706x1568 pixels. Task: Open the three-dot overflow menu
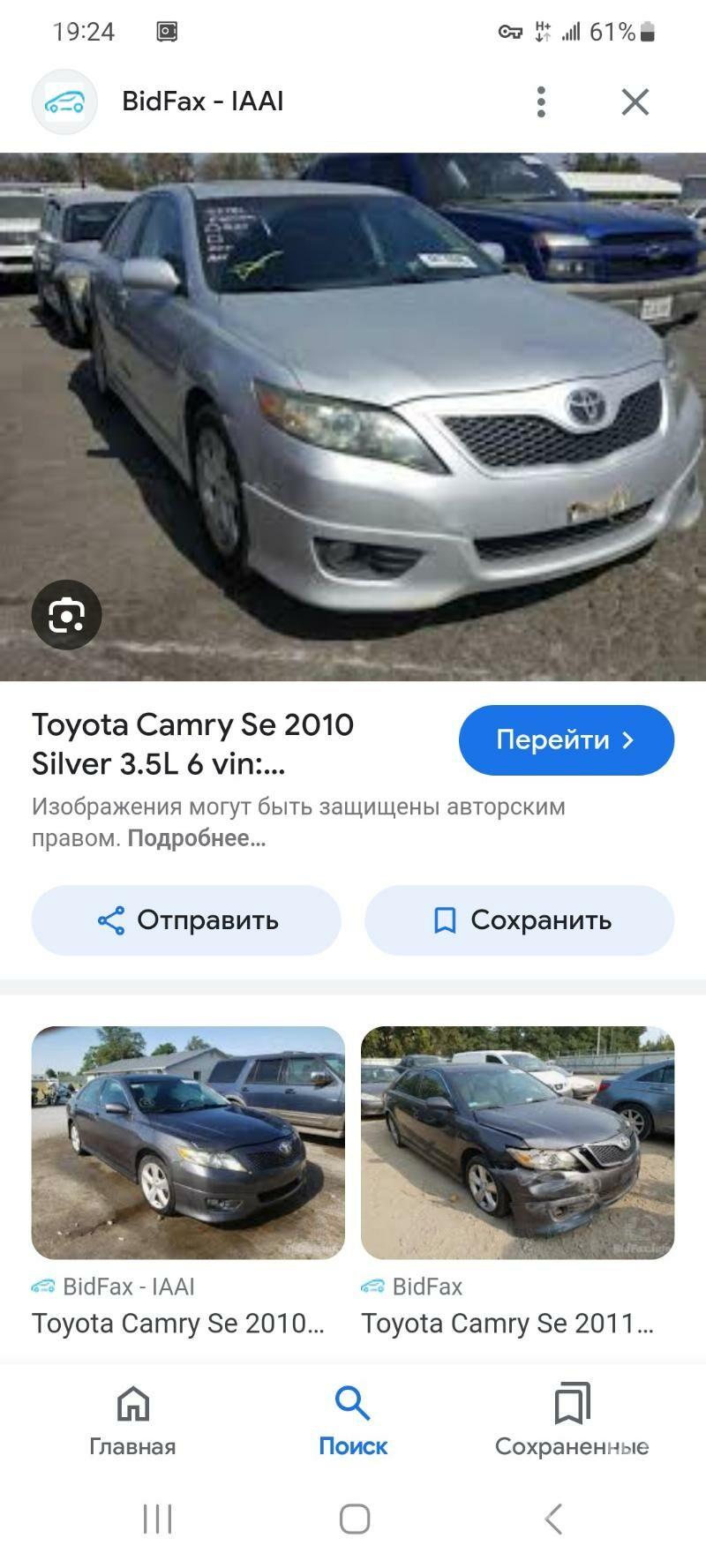pyautogui.click(x=541, y=101)
